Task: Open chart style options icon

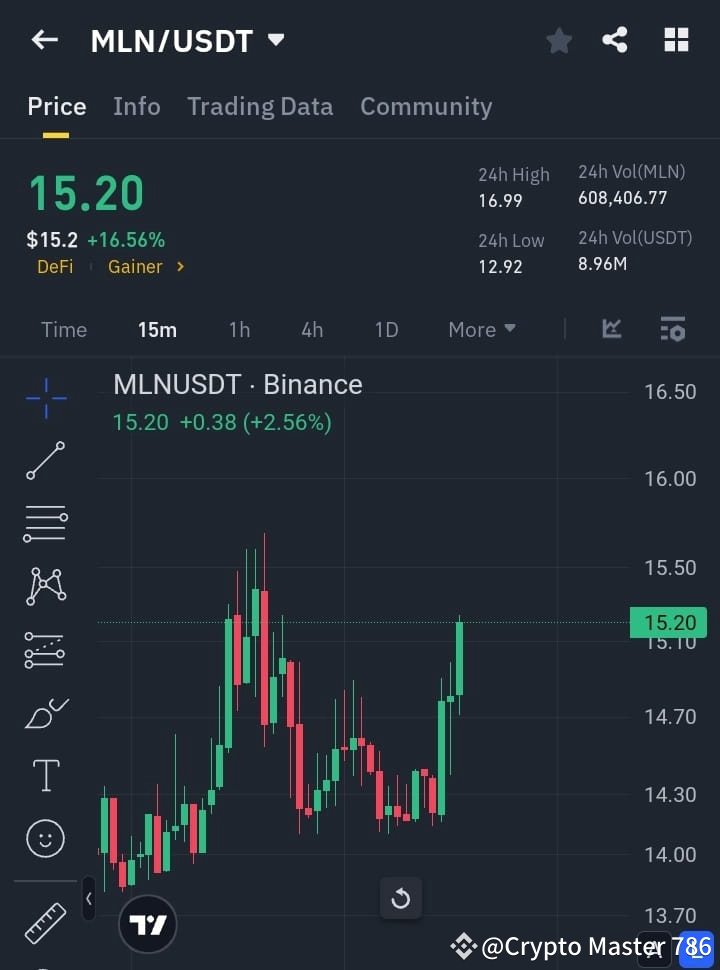Action: [610, 329]
